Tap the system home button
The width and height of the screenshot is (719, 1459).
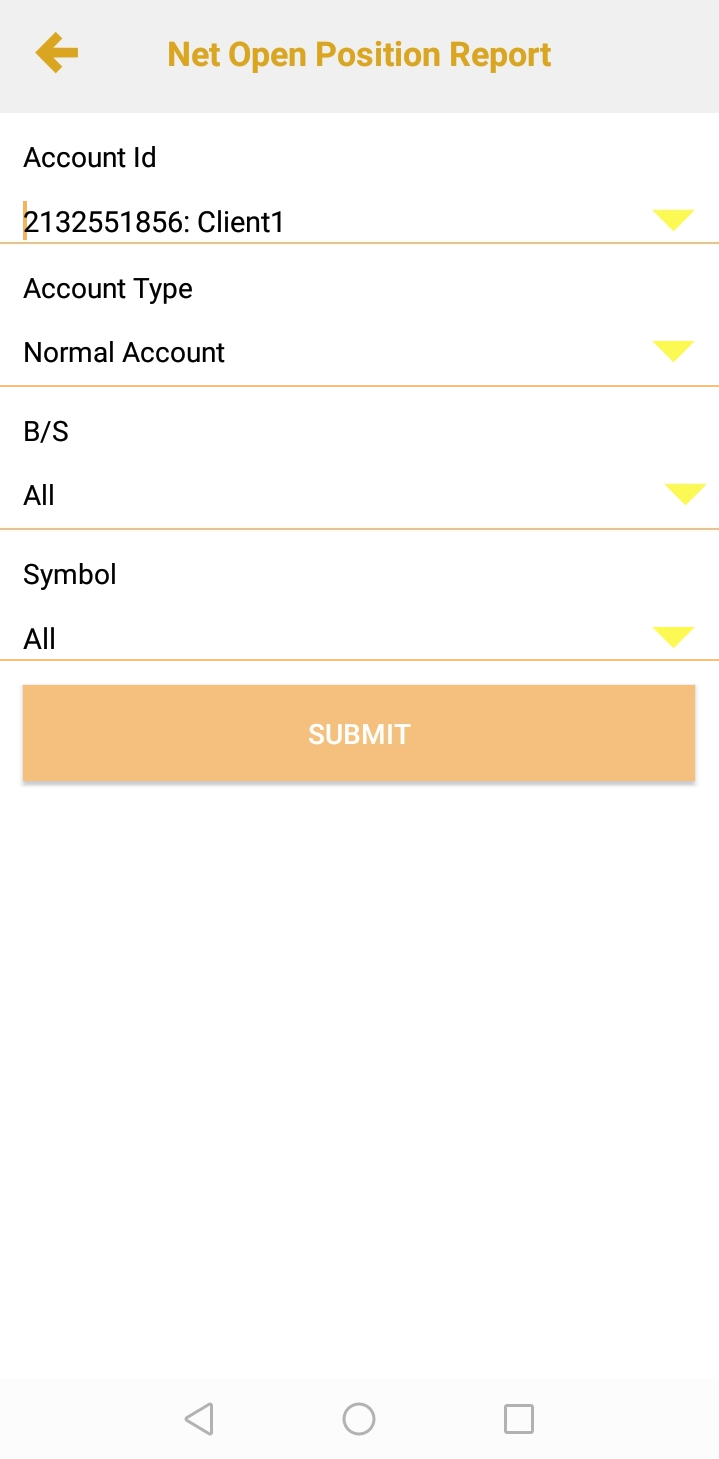pos(359,1418)
